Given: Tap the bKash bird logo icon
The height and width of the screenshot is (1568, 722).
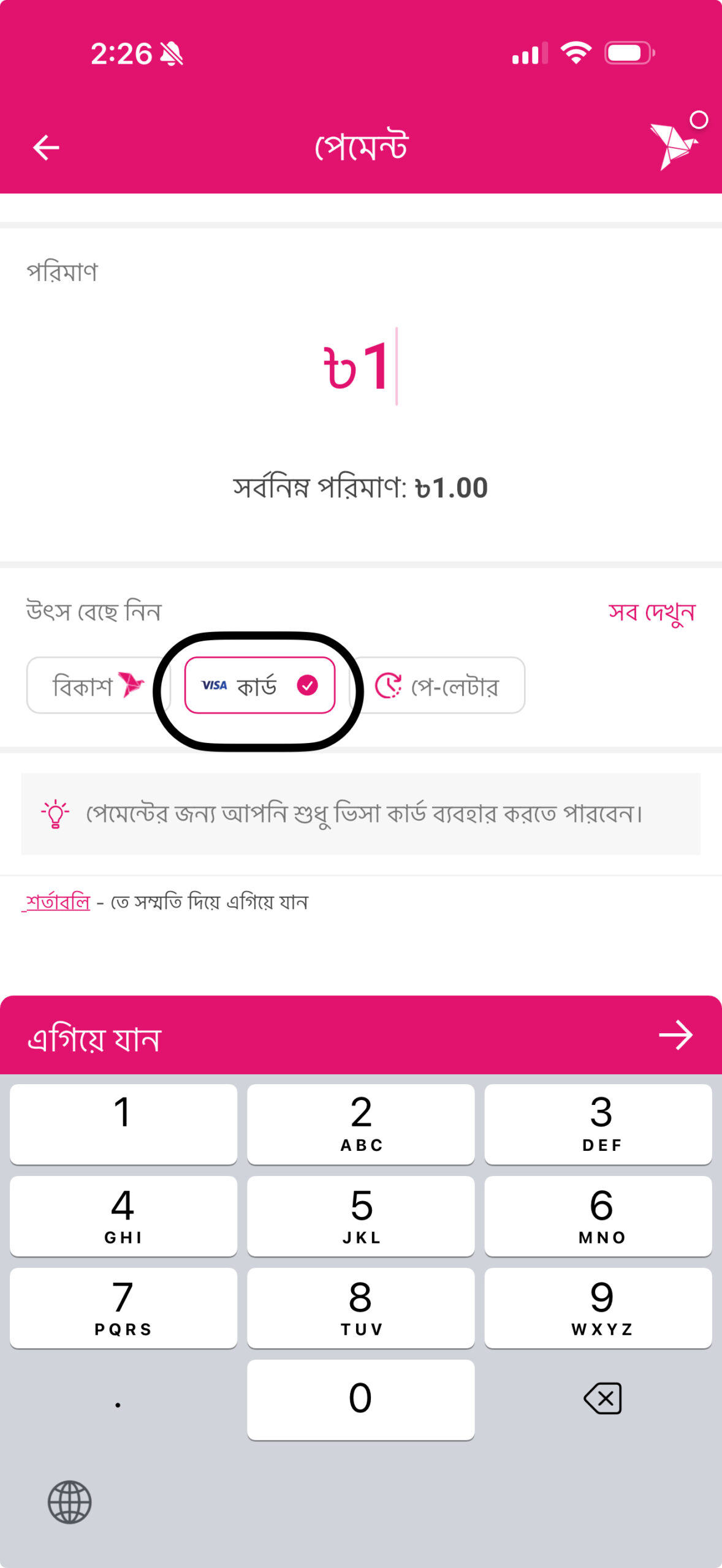Looking at the screenshot, I should pyautogui.click(x=672, y=145).
